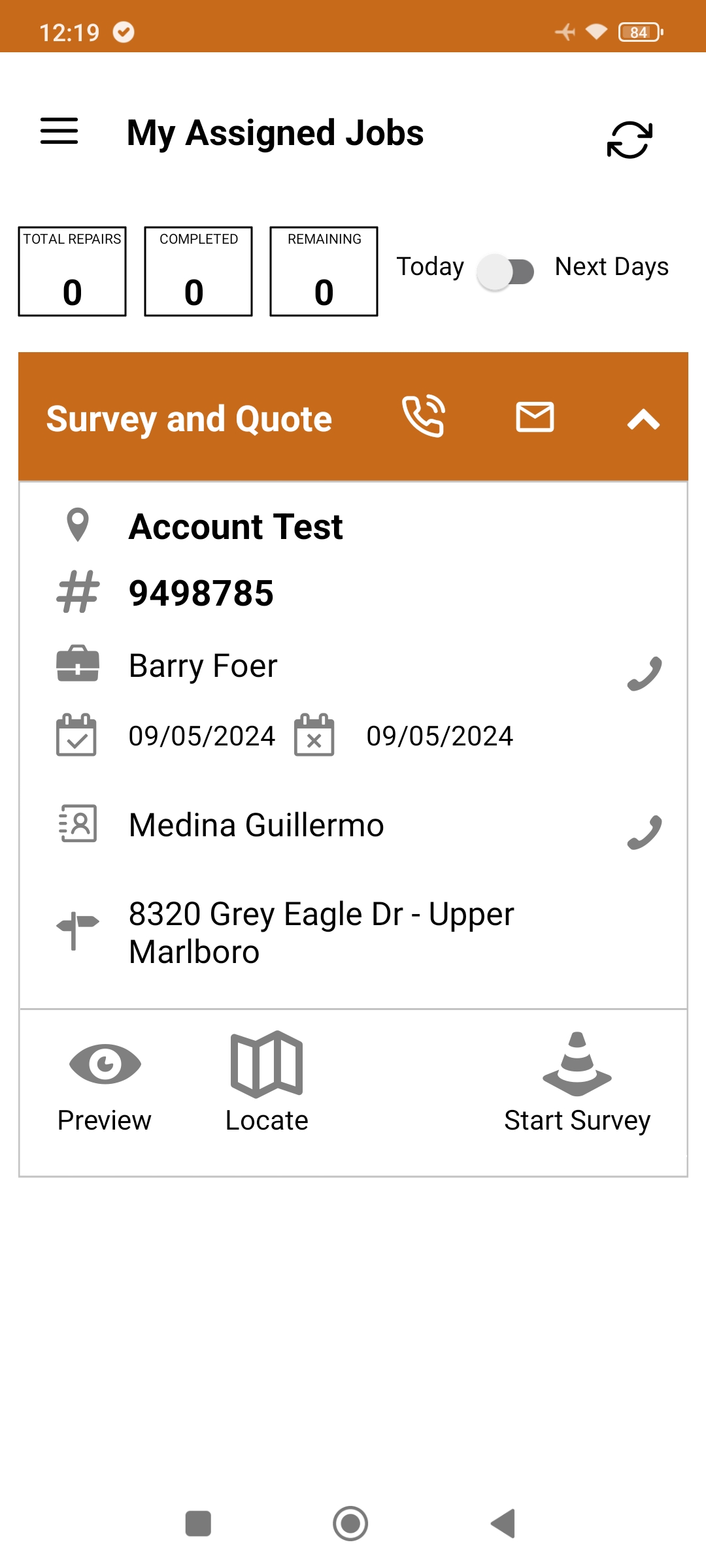Open the hamburger navigation menu
This screenshot has height=1568, width=706.
[59, 131]
